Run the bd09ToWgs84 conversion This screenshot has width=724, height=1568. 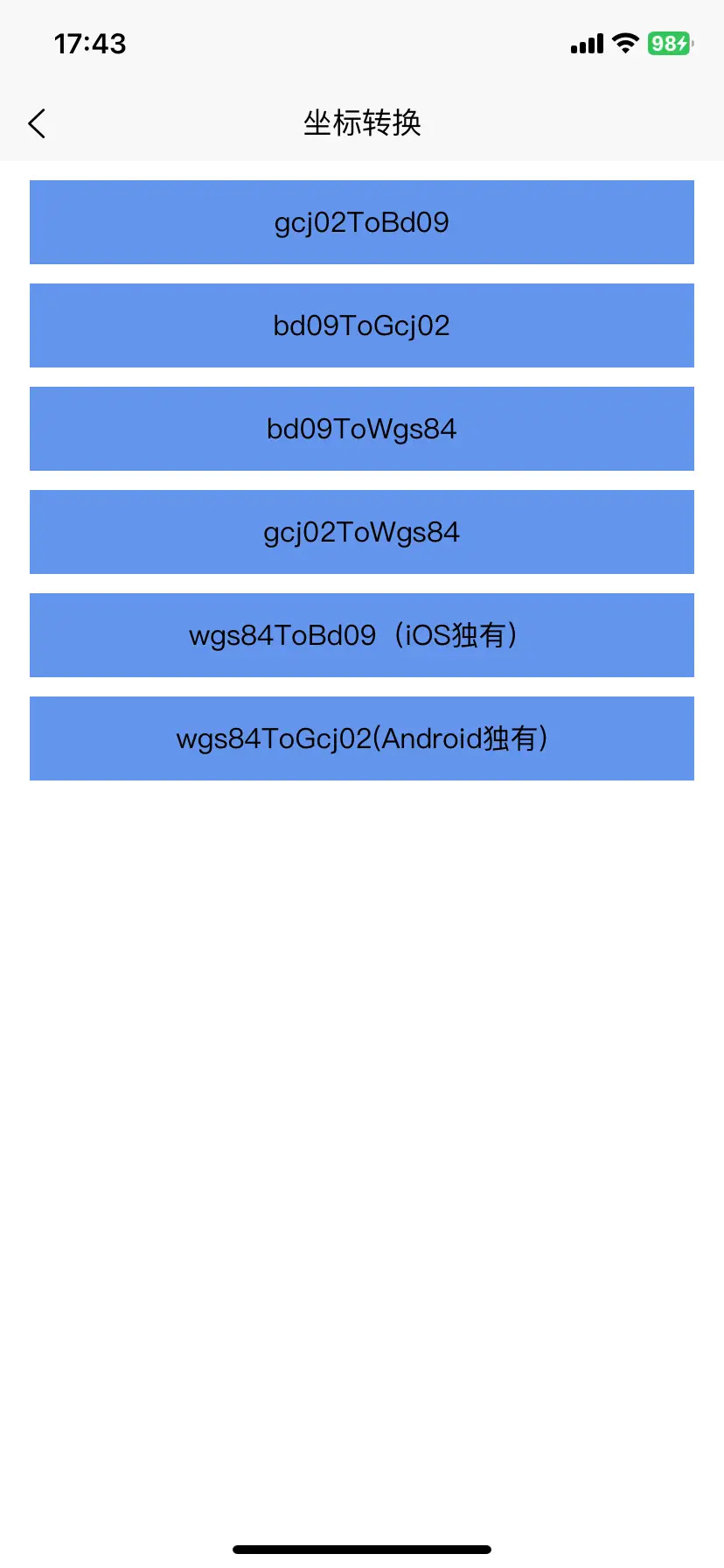[x=362, y=429]
